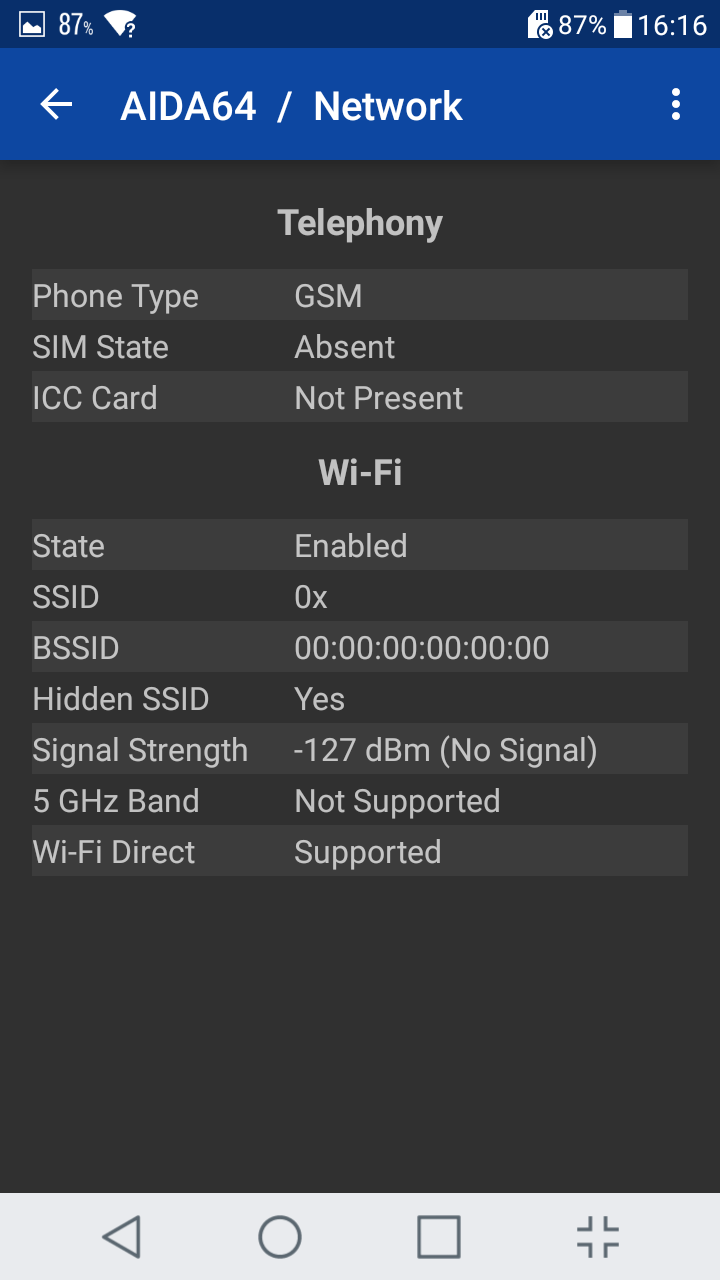Tap the shrink-screen icon in navigation bar

598,1237
